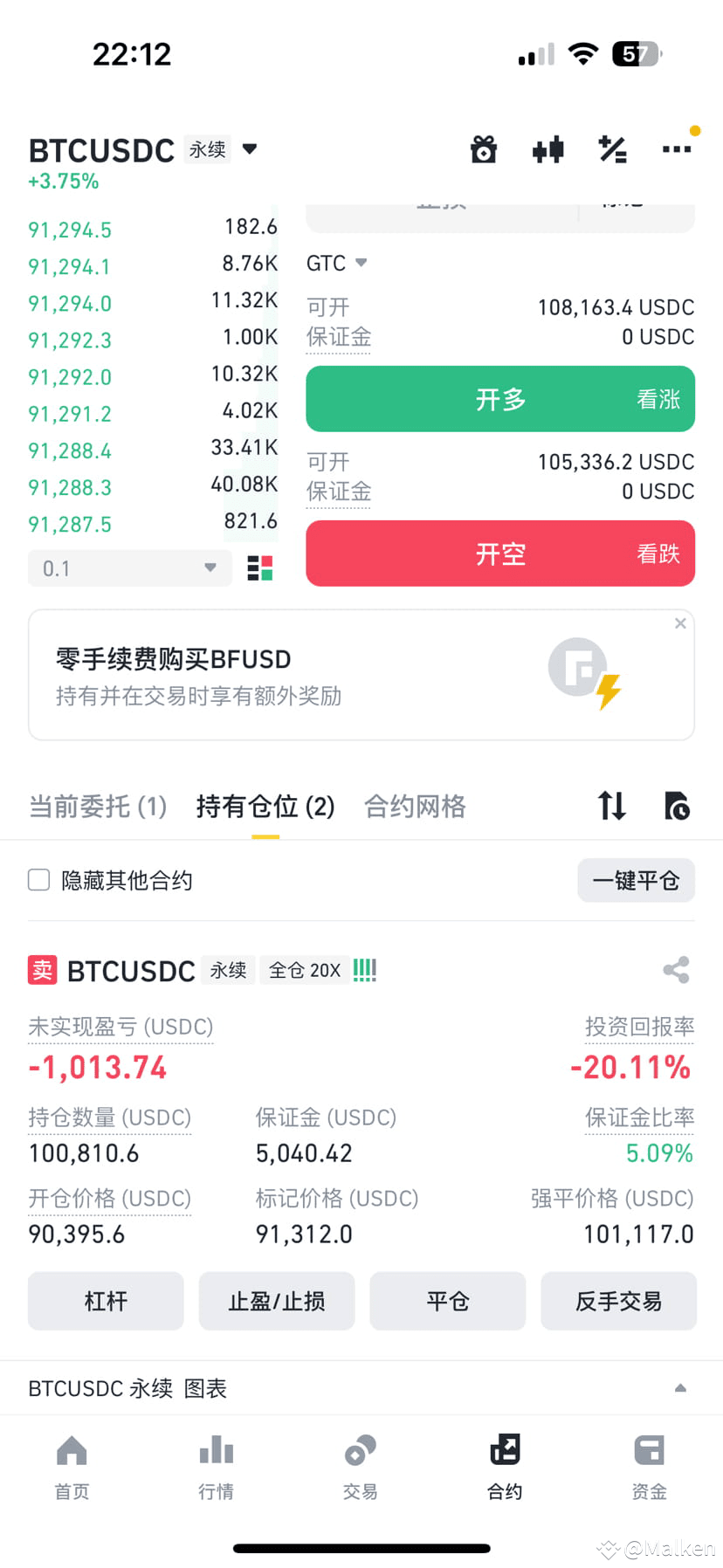Click 止盈/止损 for the BTCUSDC position
The width and height of the screenshot is (723, 1568).
click(277, 1301)
